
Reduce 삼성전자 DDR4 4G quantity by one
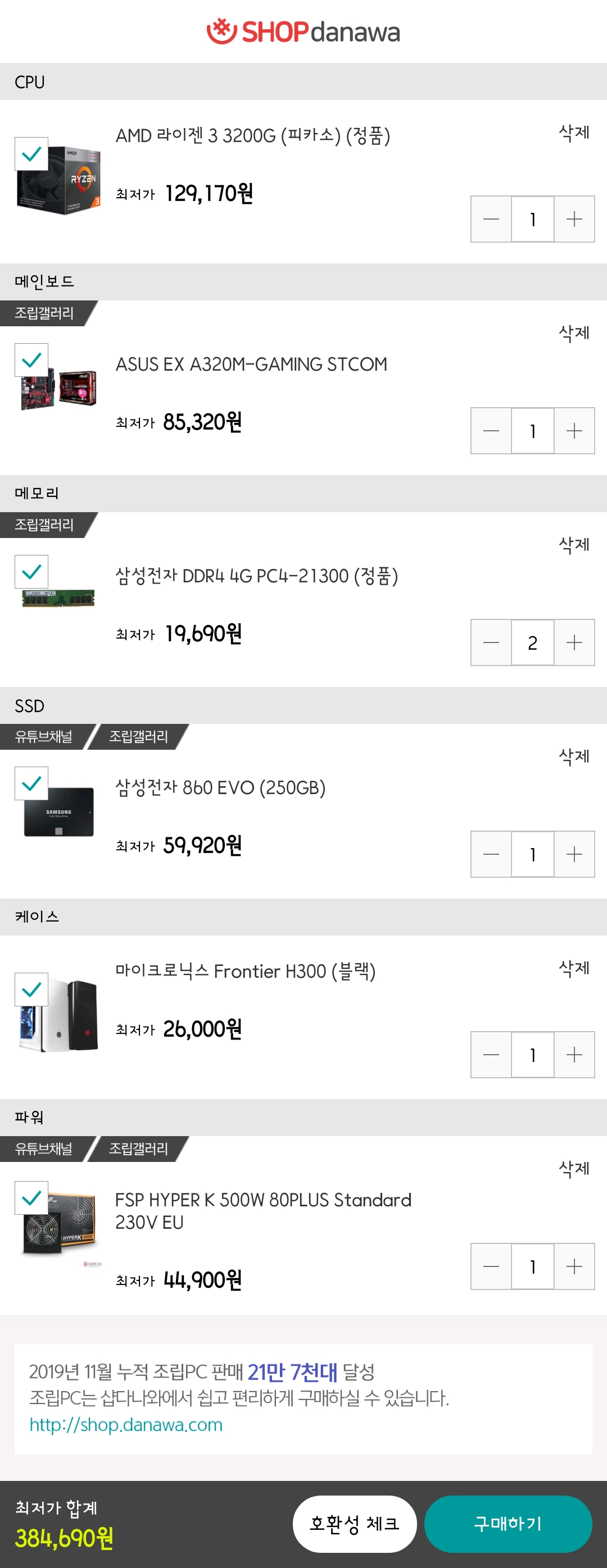pyautogui.click(x=491, y=643)
